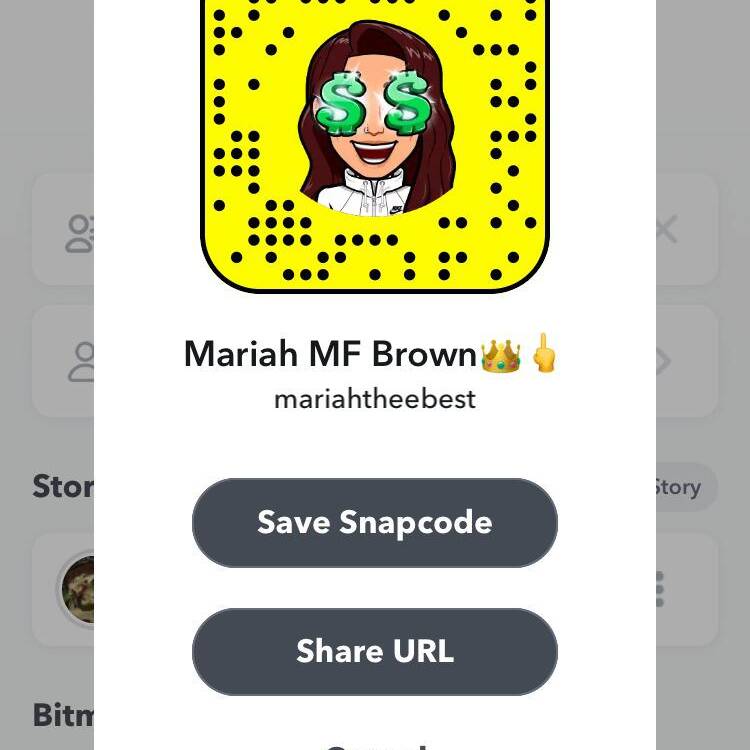This screenshot has width=750, height=750.
Task: Tap the Save Snapcode button
Action: pos(374,523)
